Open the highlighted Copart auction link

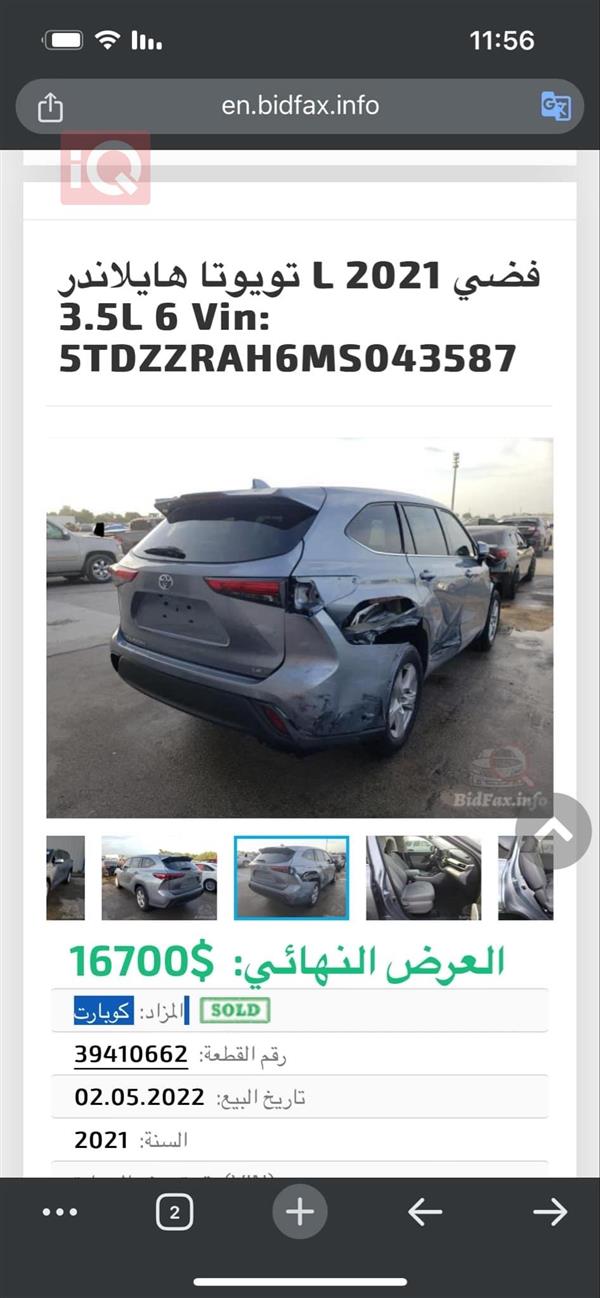pos(104,1011)
